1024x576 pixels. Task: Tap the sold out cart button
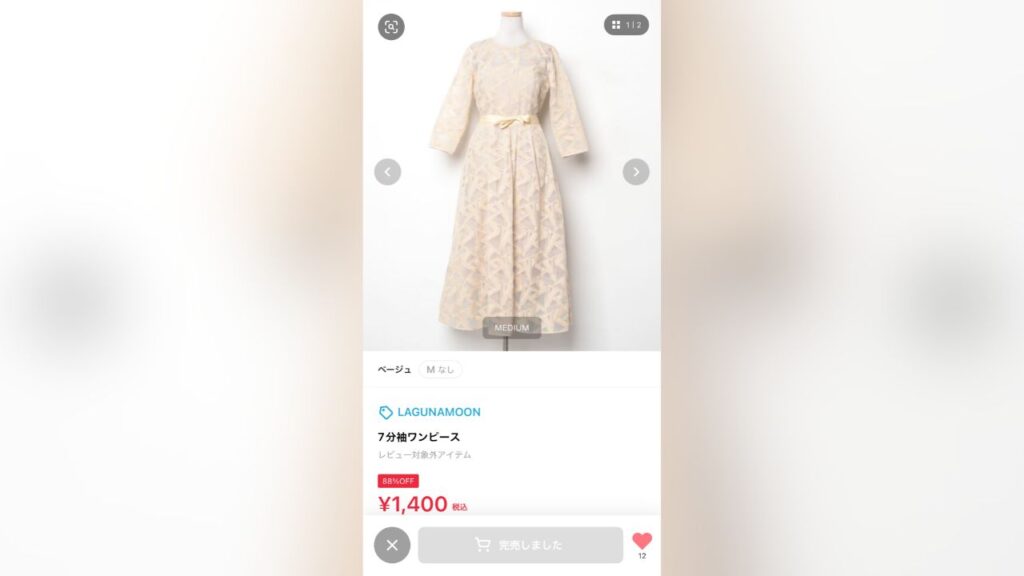point(520,545)
